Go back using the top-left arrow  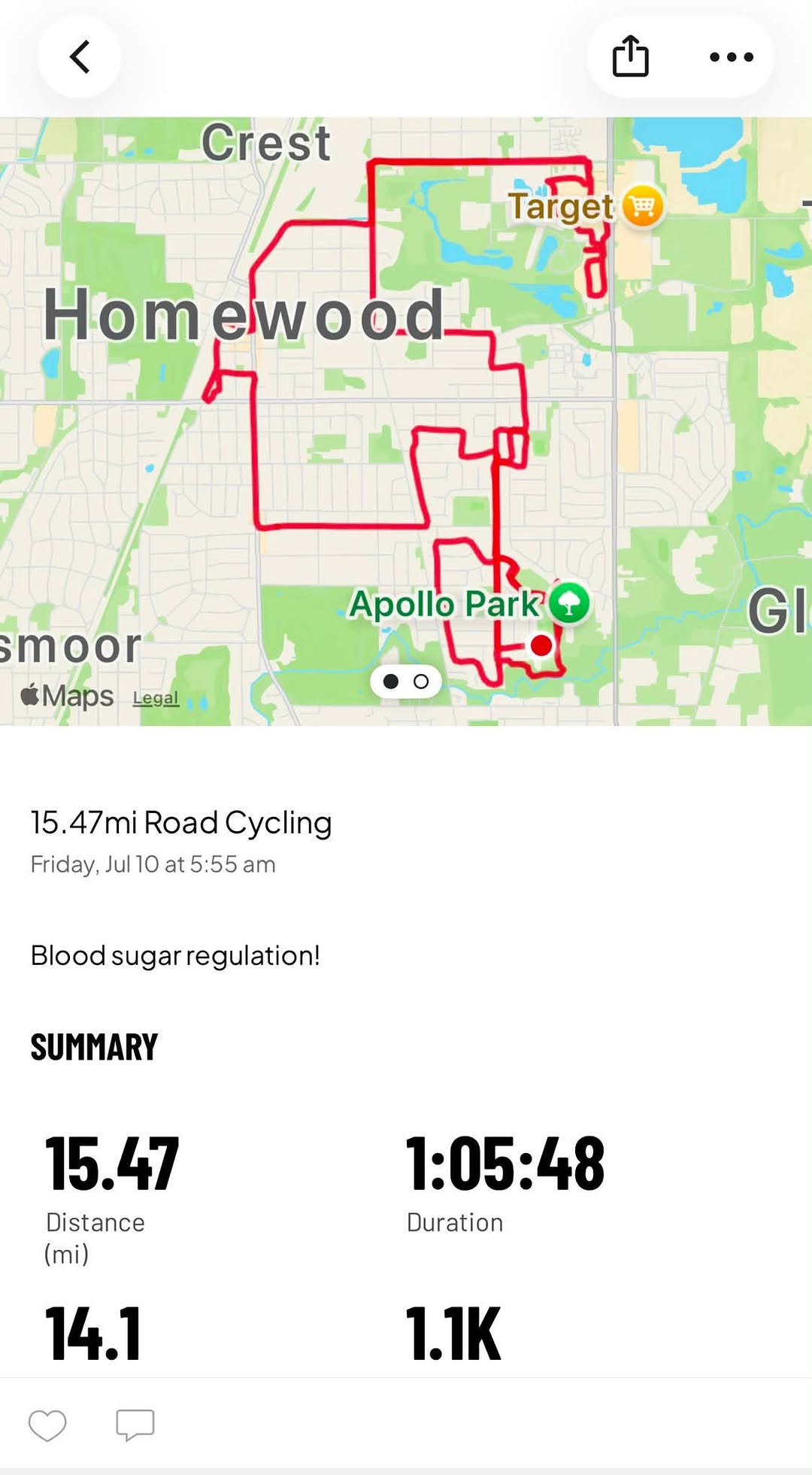80,57
